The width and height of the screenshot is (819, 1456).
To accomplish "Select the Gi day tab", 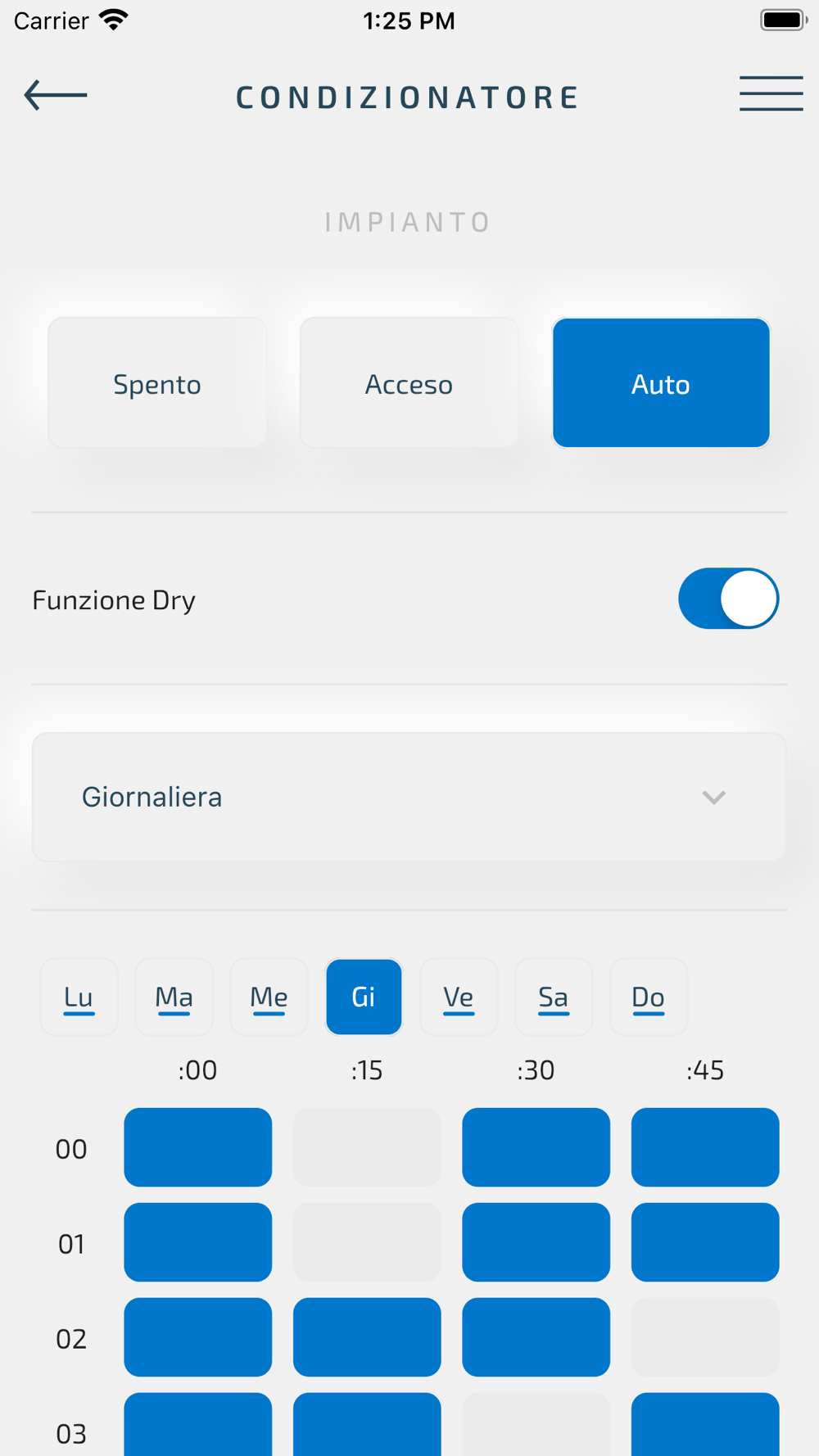I will pyautogui.click(x=364, y=997).
